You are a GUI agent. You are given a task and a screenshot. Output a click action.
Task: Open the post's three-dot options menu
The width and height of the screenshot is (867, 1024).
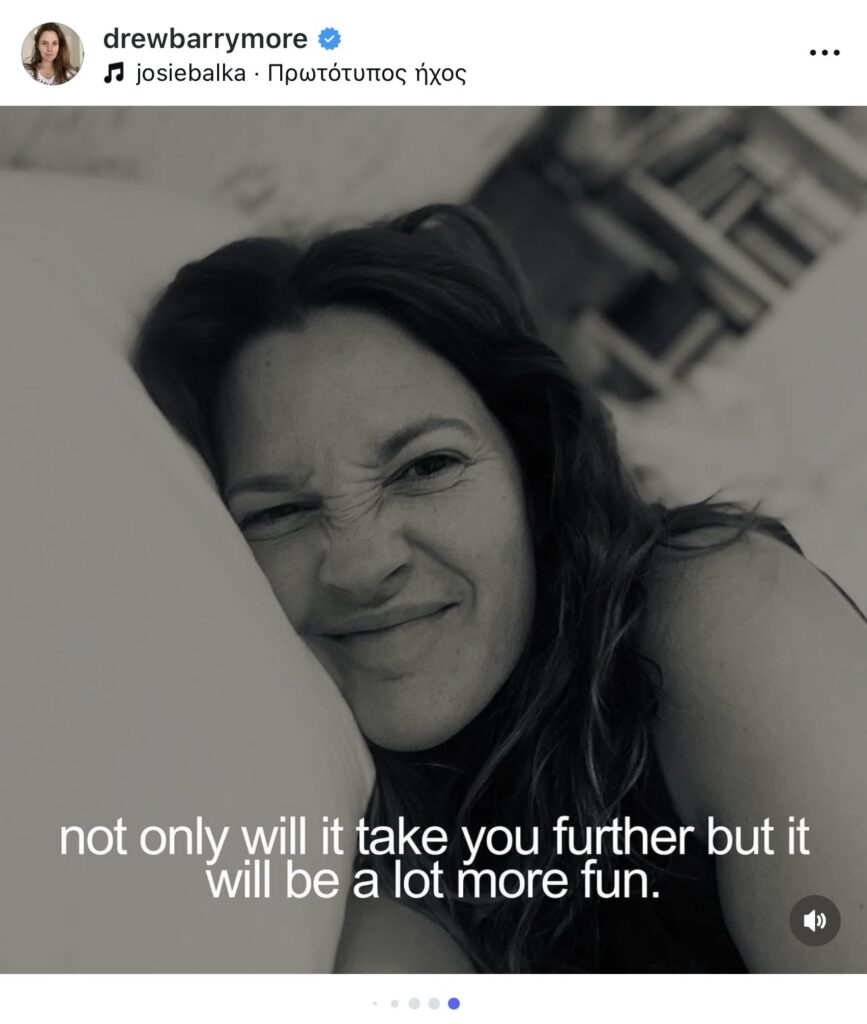pos(824,53)
